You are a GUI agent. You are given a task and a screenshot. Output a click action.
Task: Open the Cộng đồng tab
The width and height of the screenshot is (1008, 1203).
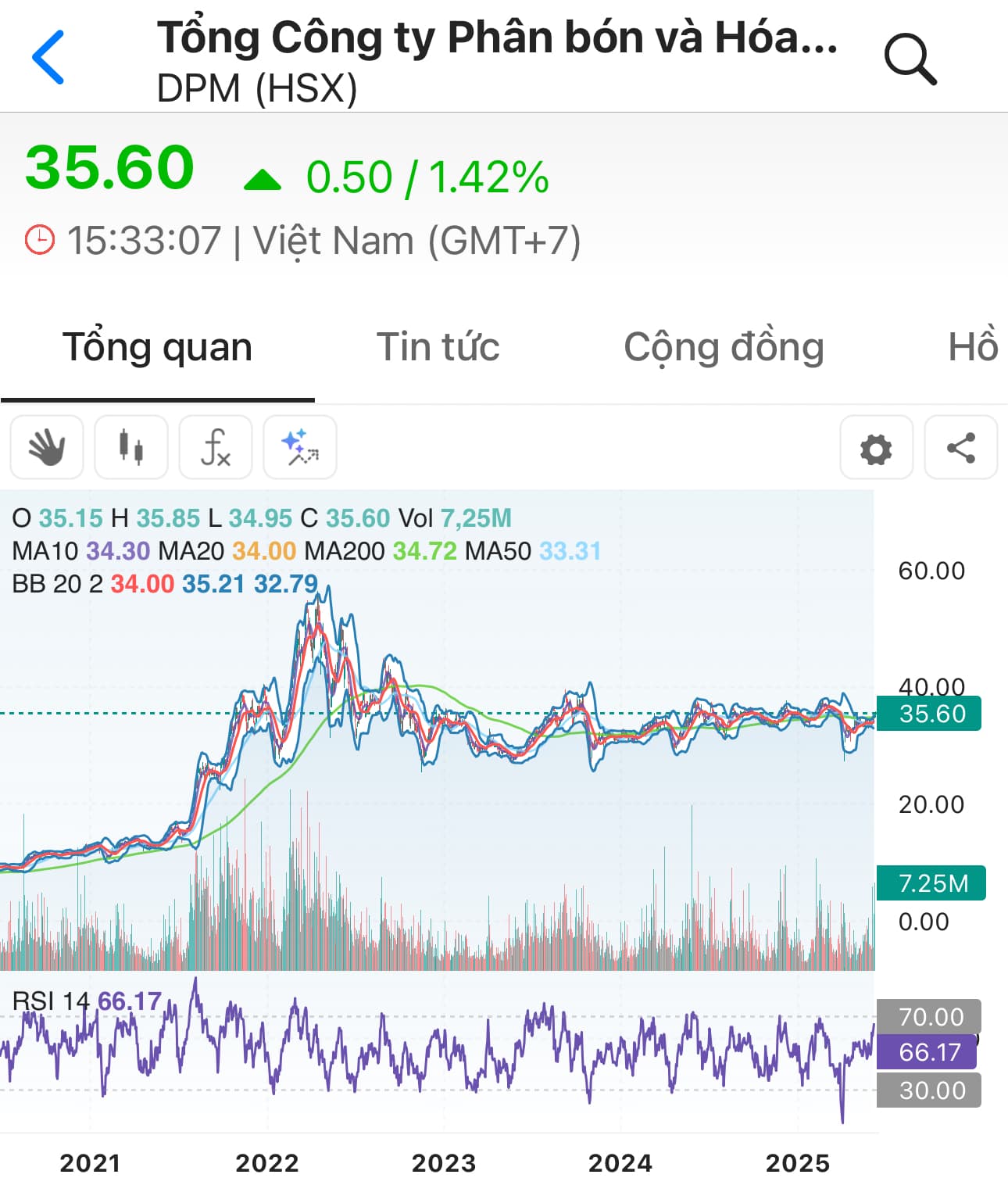pyautogui.click(x=724, y=347)
